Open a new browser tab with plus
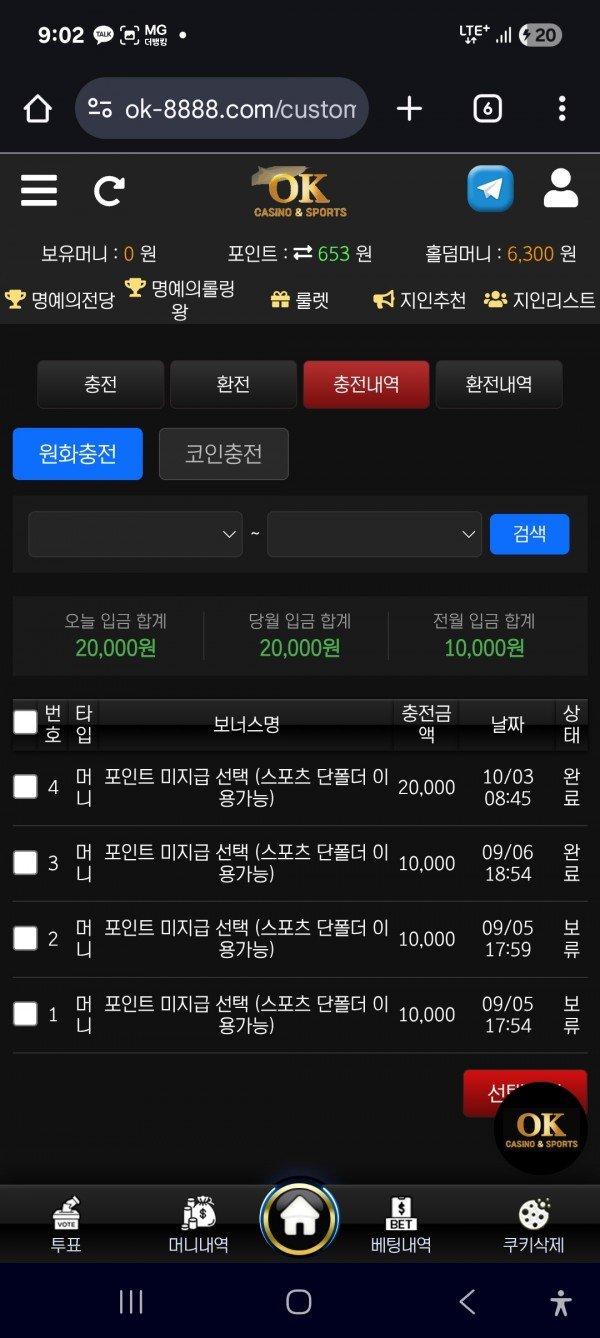 coord(409,109)
